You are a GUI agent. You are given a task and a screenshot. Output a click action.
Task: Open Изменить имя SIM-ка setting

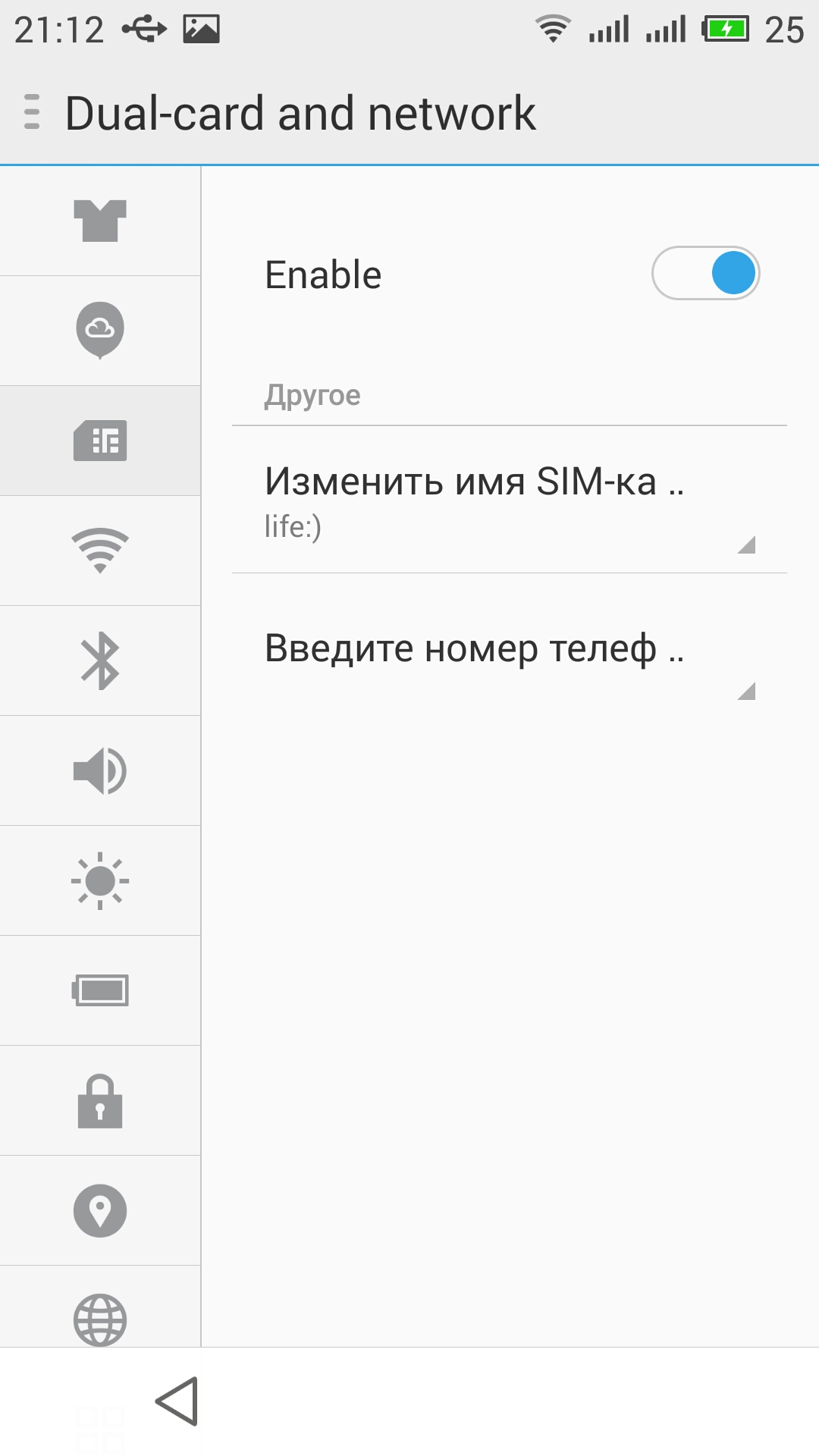(510, 500)
